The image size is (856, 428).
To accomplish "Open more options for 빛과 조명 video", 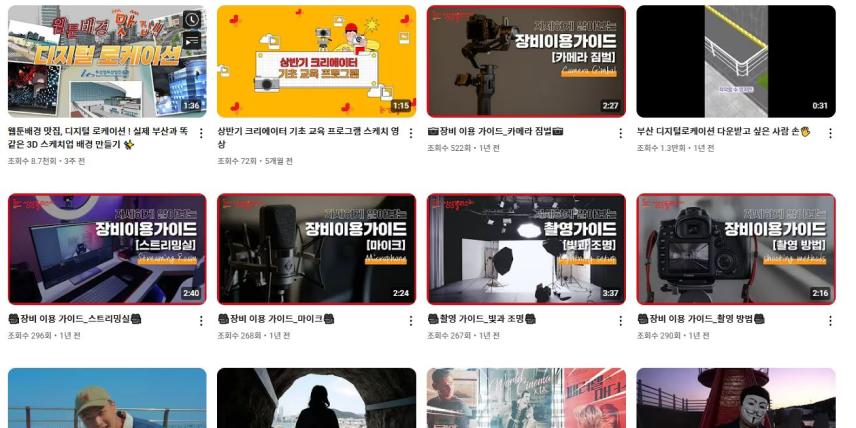I will 620,321.
